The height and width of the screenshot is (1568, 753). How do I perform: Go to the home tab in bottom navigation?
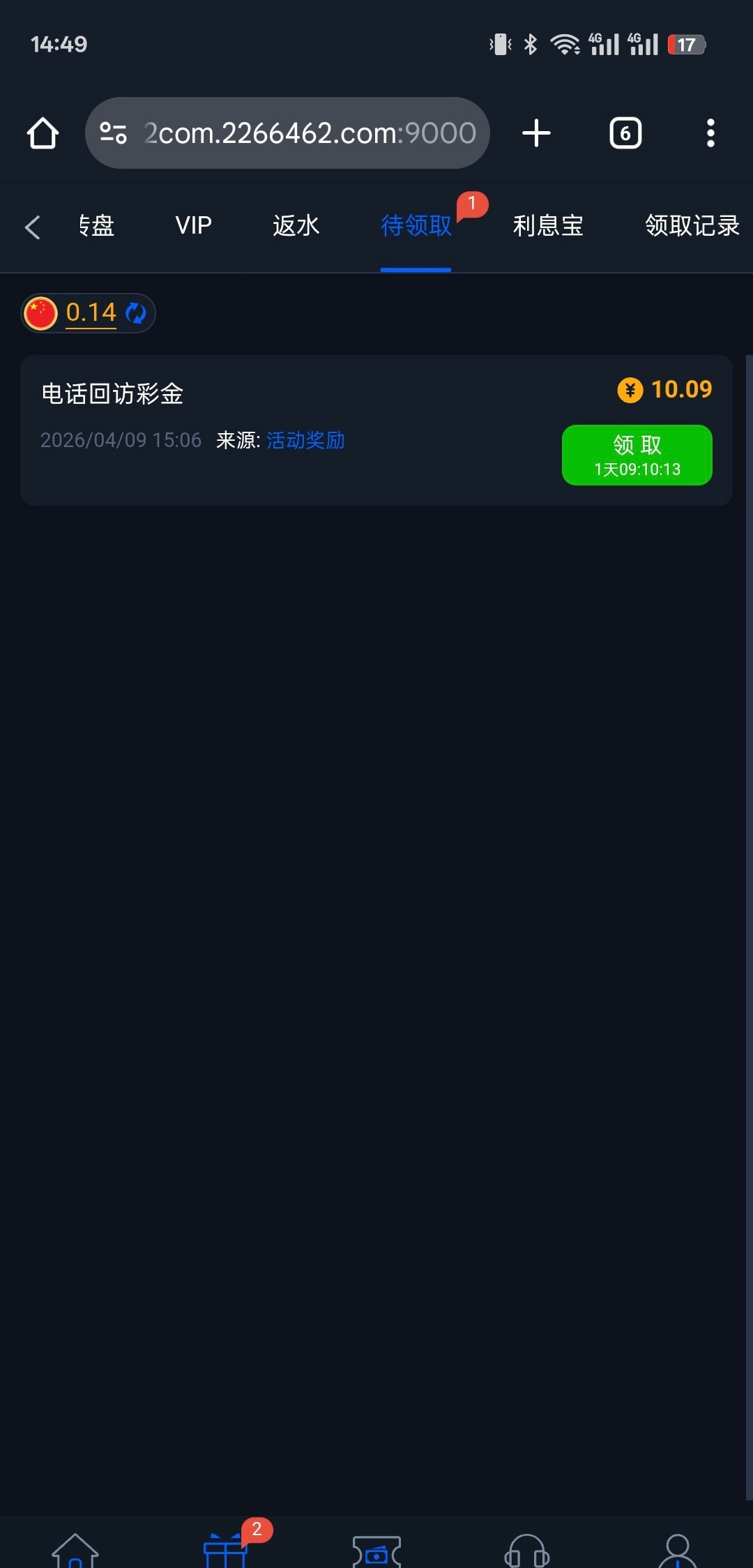tap(75, 1550)
